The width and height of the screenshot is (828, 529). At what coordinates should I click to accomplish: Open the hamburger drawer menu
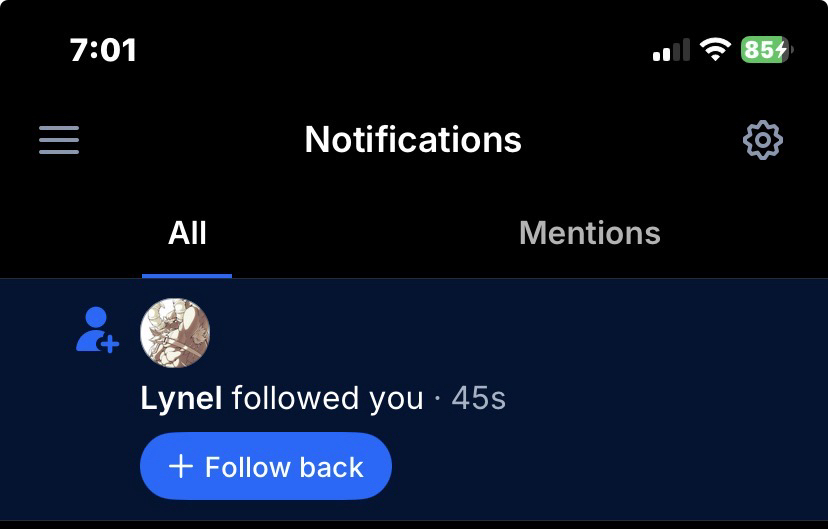point(59,140)
